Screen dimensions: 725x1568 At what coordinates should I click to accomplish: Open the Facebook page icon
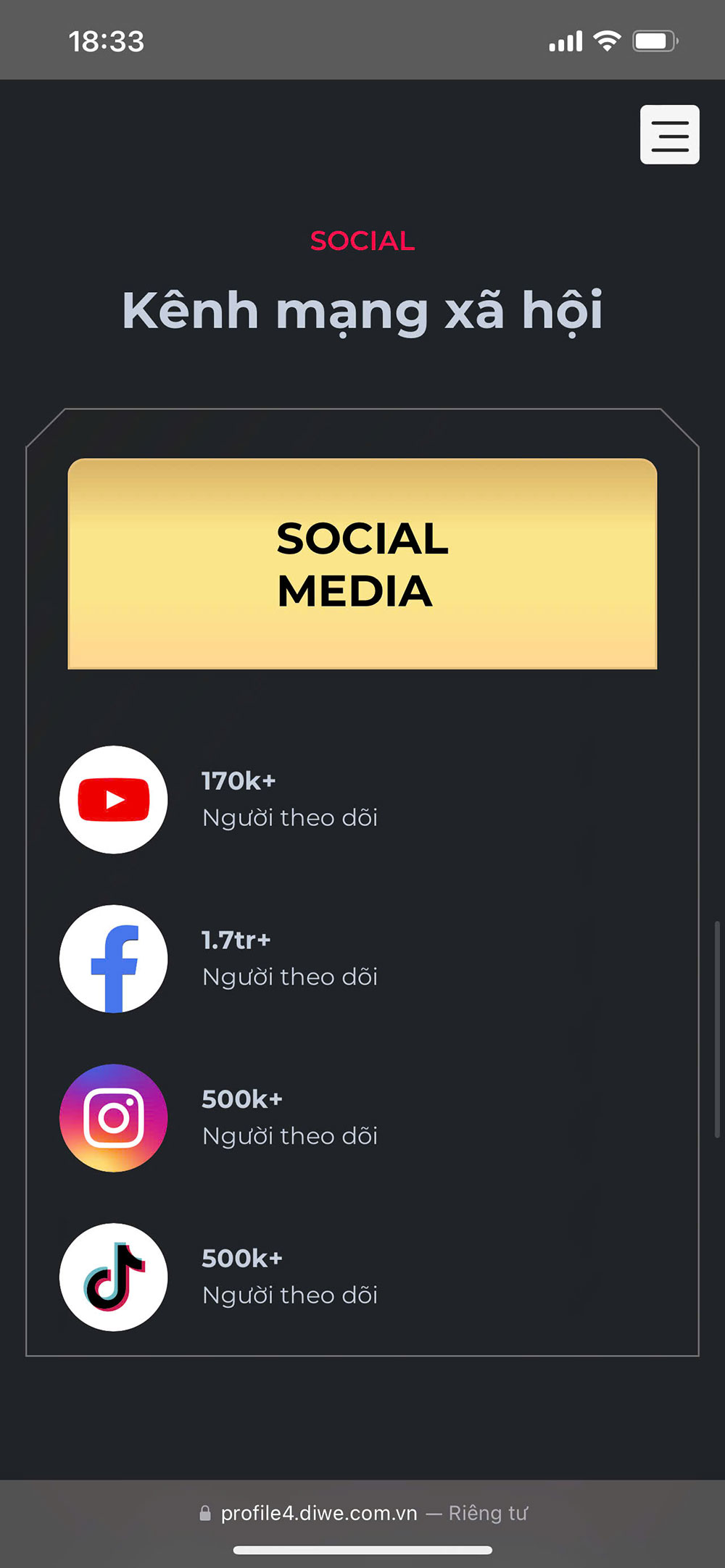coord(114,959)
